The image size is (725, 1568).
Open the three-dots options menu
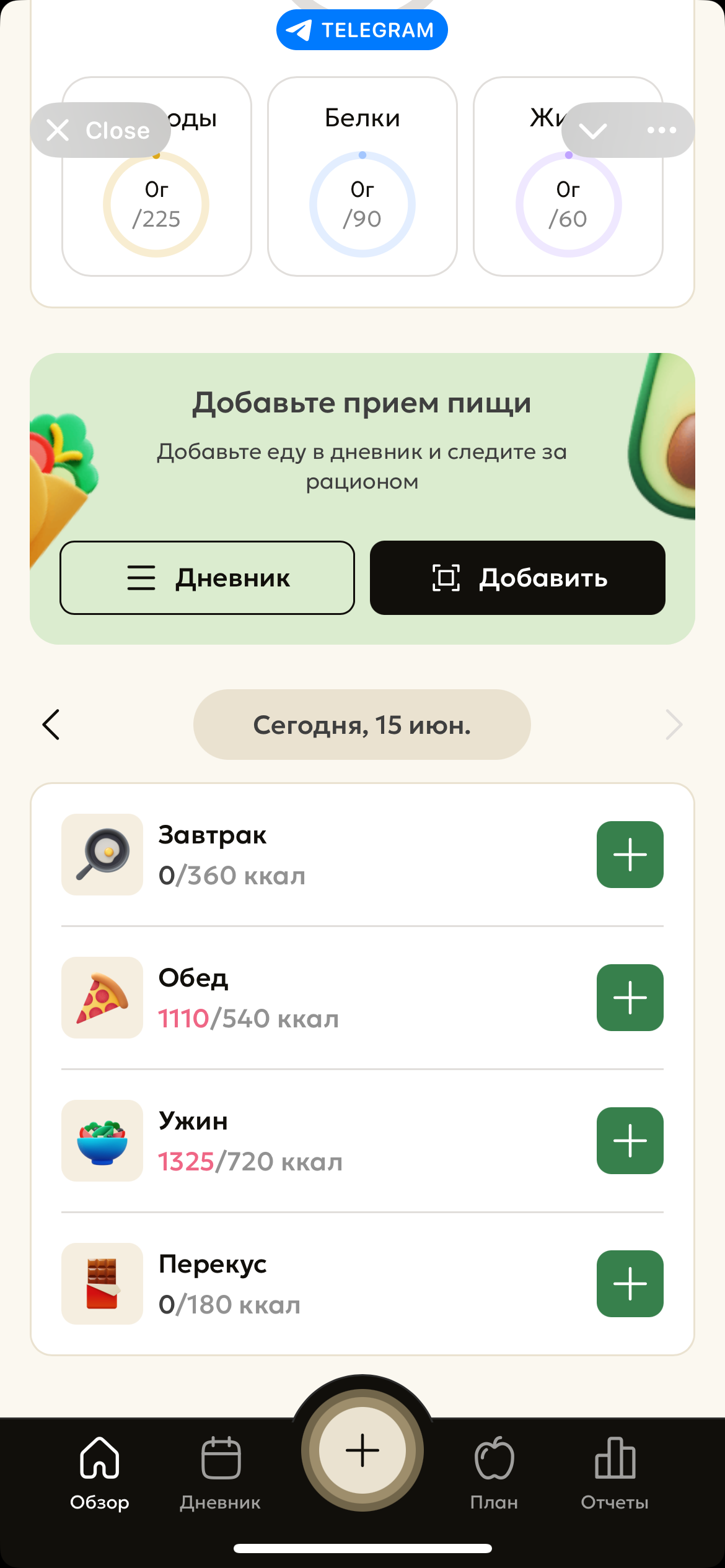point(661,130)
